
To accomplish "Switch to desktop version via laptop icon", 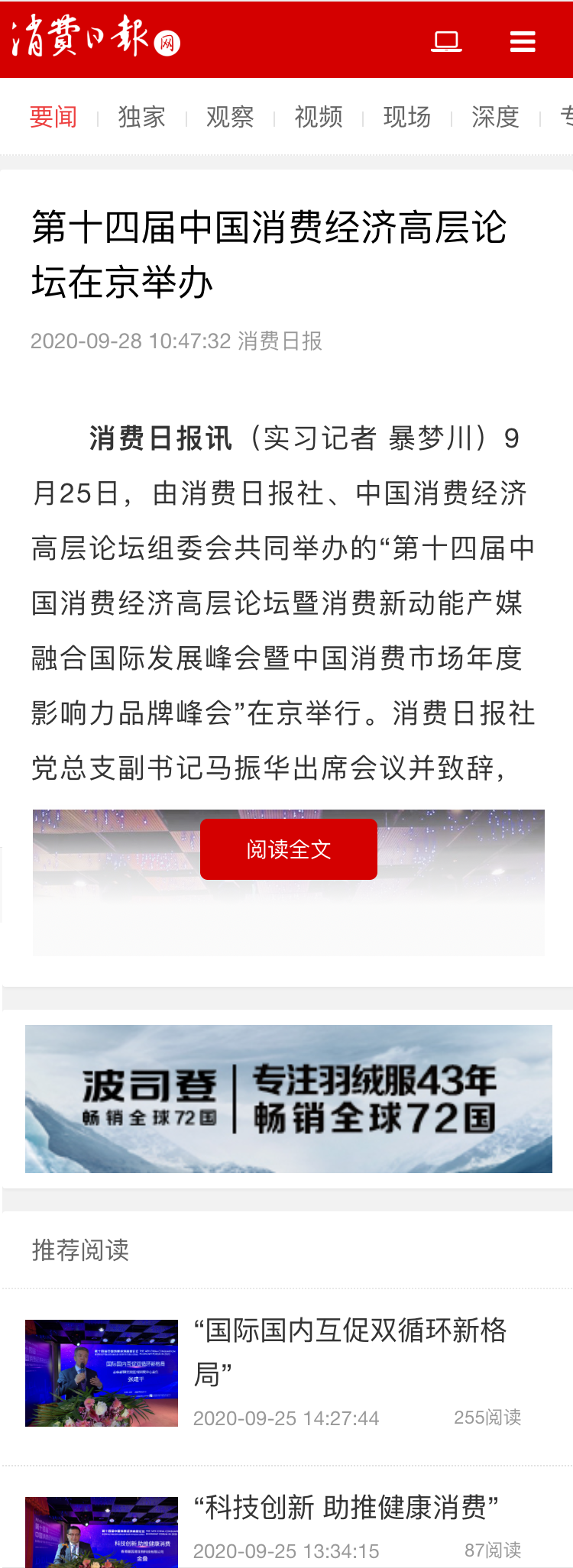I will pos(446,40).
